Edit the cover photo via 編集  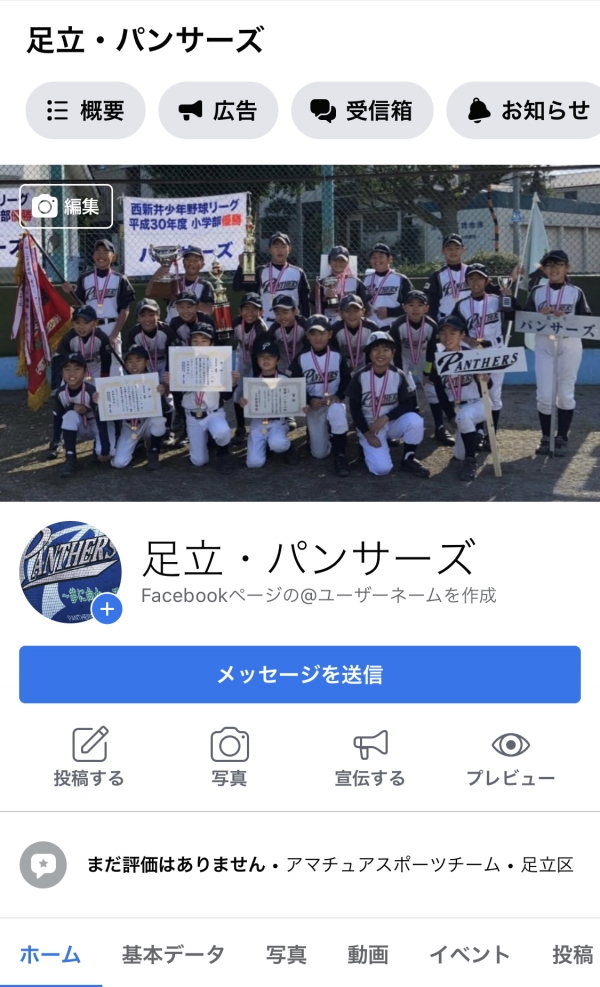tap(66, 207)
